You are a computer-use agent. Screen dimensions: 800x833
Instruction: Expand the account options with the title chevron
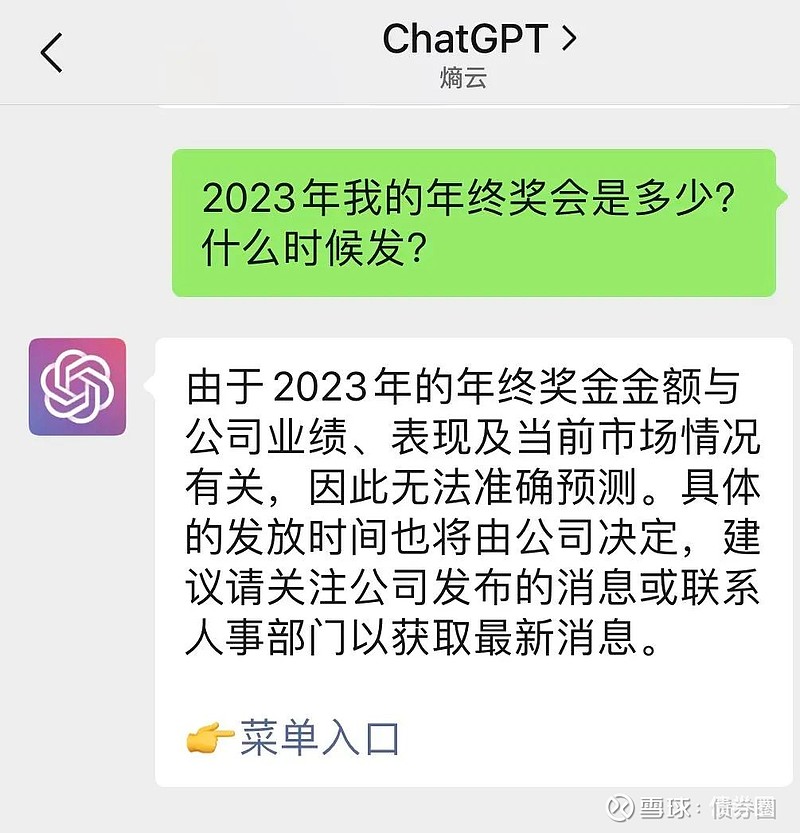pos(571,38)
